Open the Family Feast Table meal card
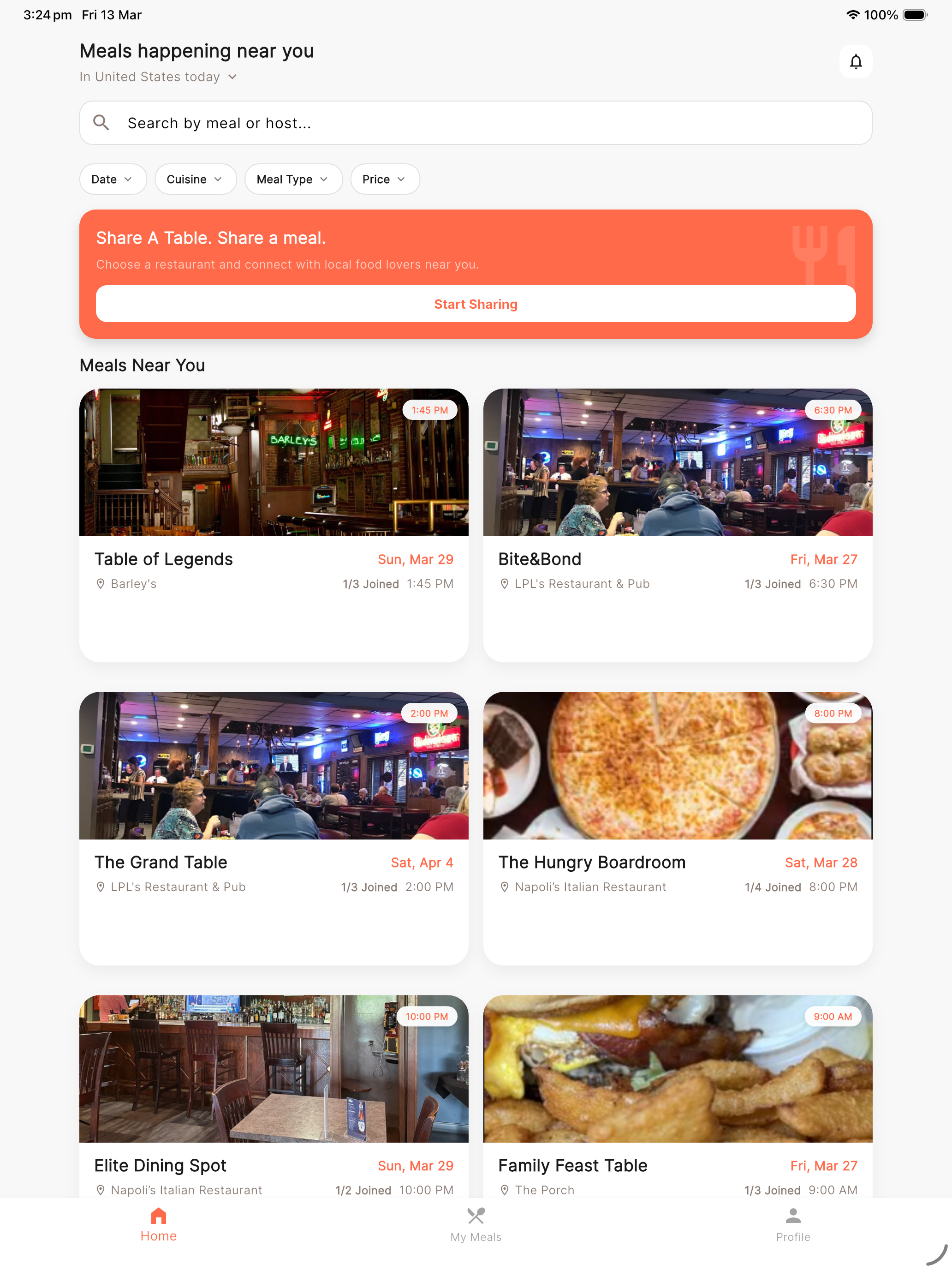The width and height of the screenshot is (952, 1270). click(677, 1091)
